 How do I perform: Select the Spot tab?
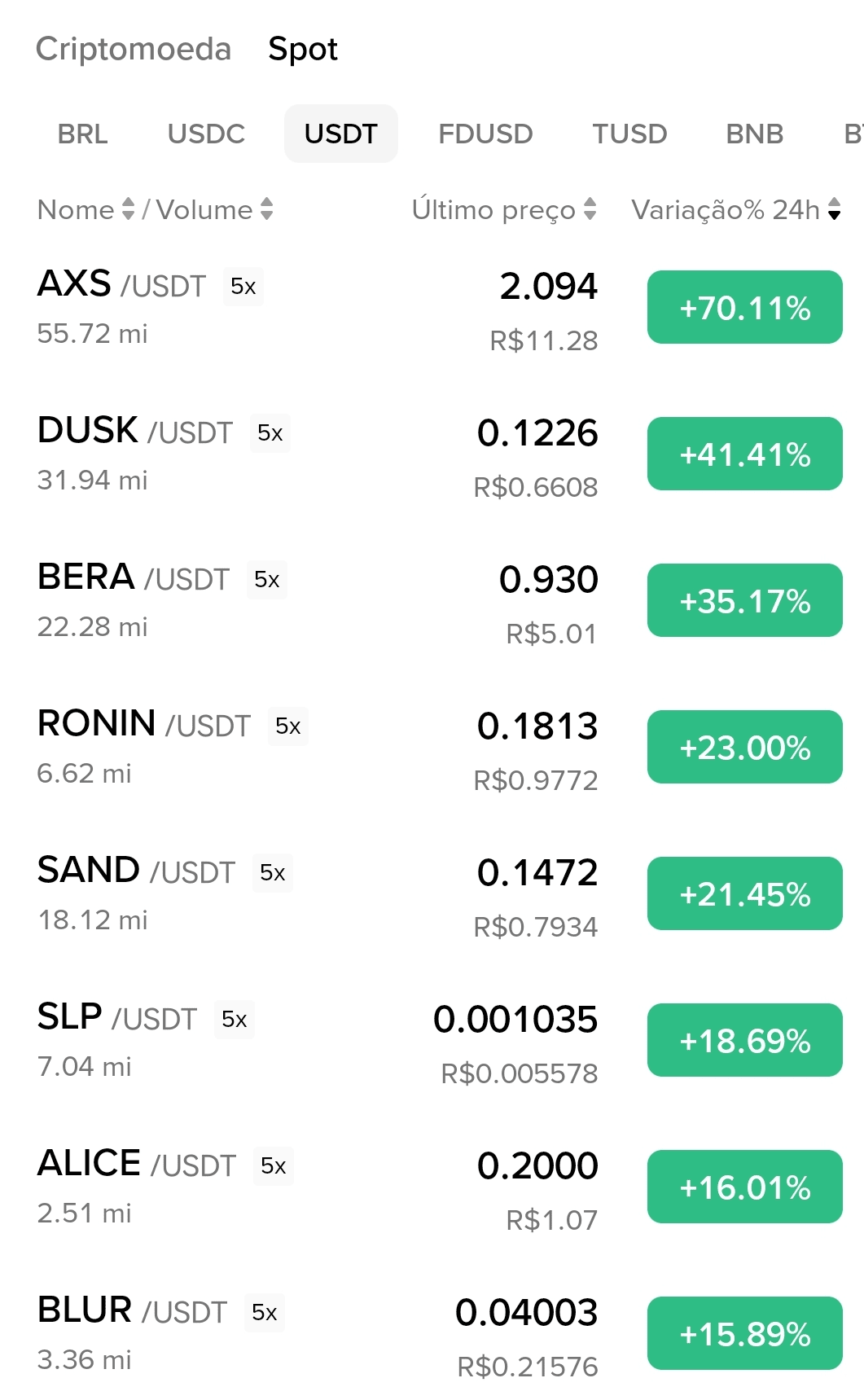tap(302, 49)
